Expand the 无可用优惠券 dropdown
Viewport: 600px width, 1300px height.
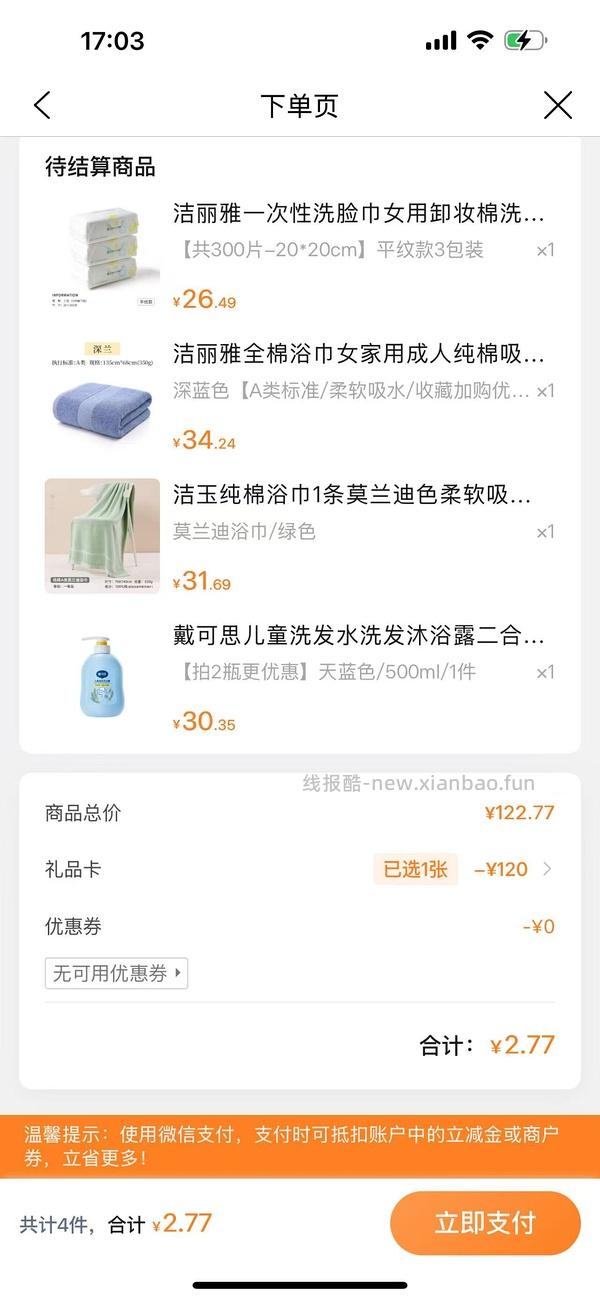(116, 973)
